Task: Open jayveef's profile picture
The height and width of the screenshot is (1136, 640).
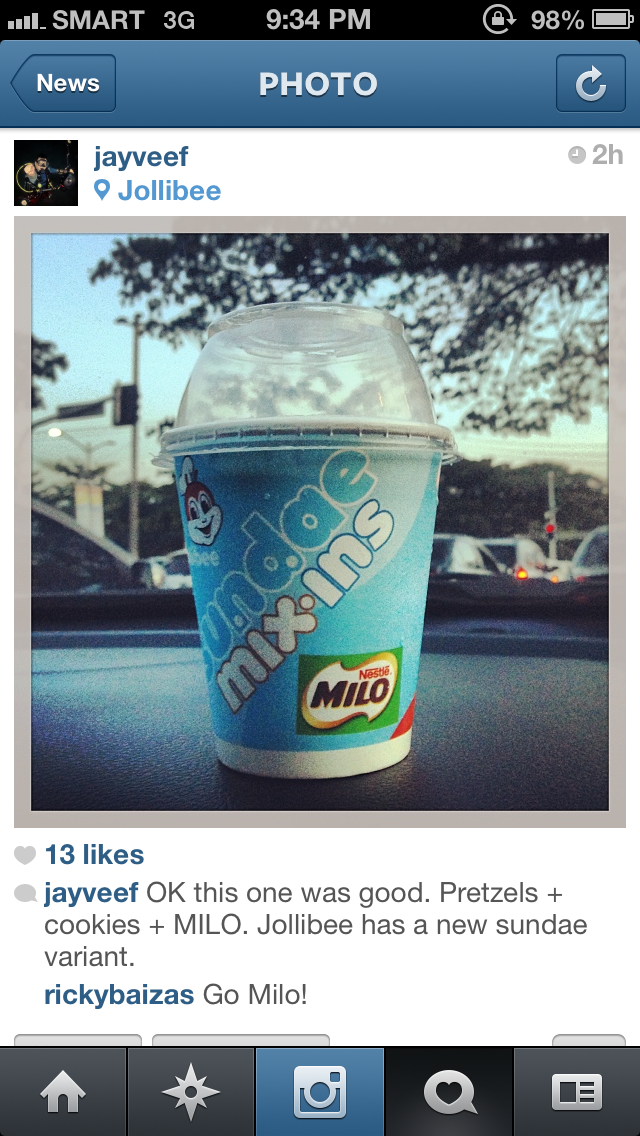Action: coord(46,173)
